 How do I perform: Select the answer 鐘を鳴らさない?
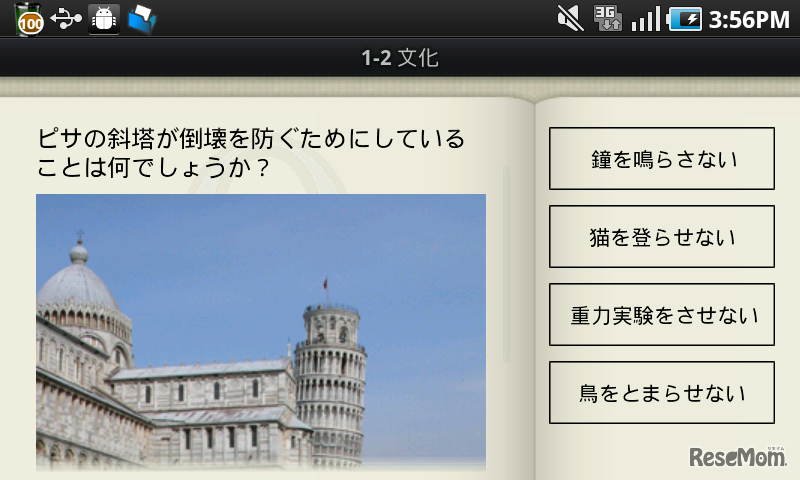point(662,158)
